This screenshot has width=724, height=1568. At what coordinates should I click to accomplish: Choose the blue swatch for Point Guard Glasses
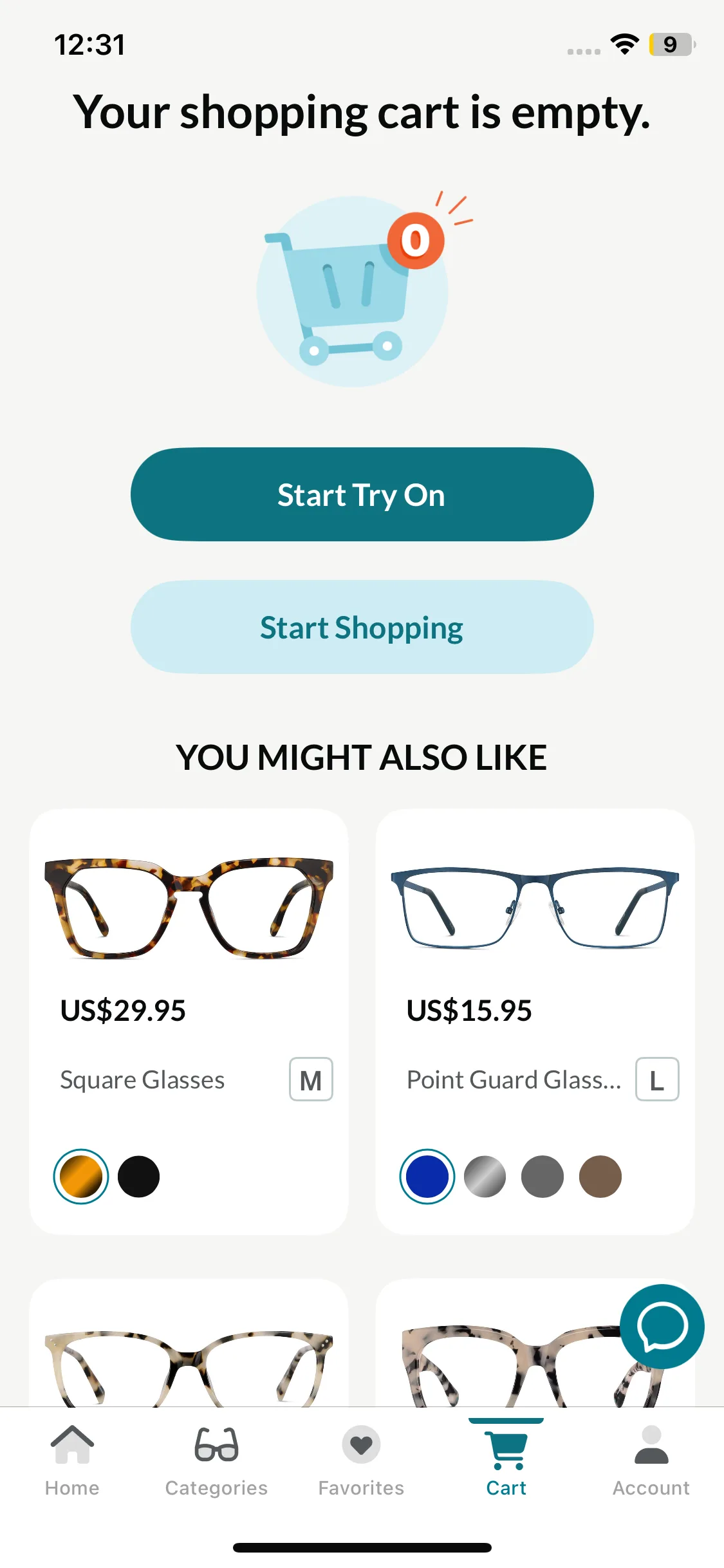pyautogui.click(x=427, y=1177)
